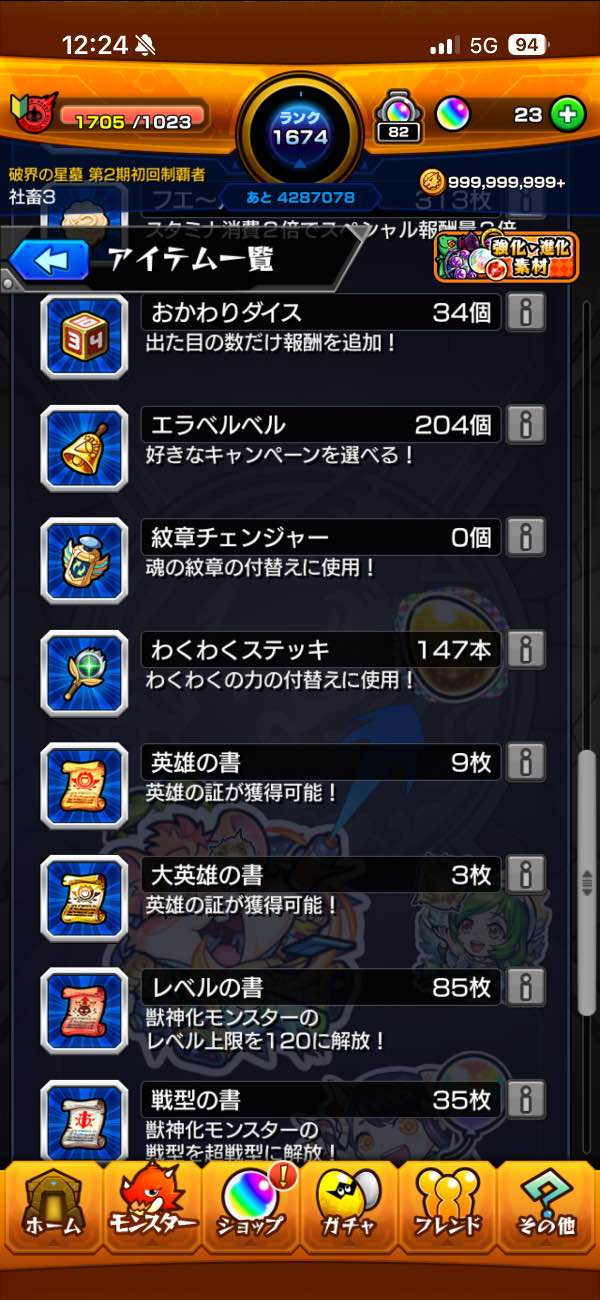Show info for 大英雄の書
The height and width of the screenshot is (1300, 600).
tap(525, 874)
